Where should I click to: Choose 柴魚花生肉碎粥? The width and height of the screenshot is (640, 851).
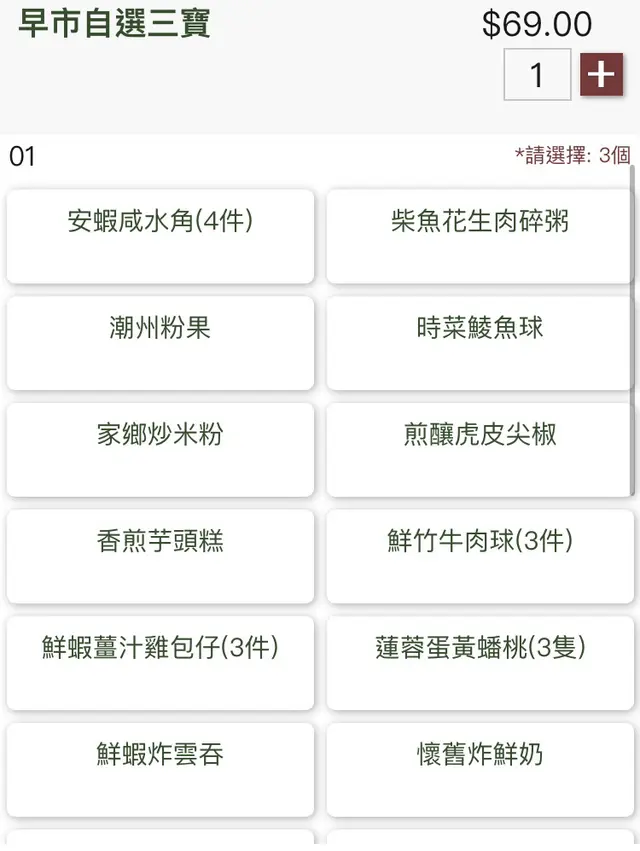click(x=480, y=237)
